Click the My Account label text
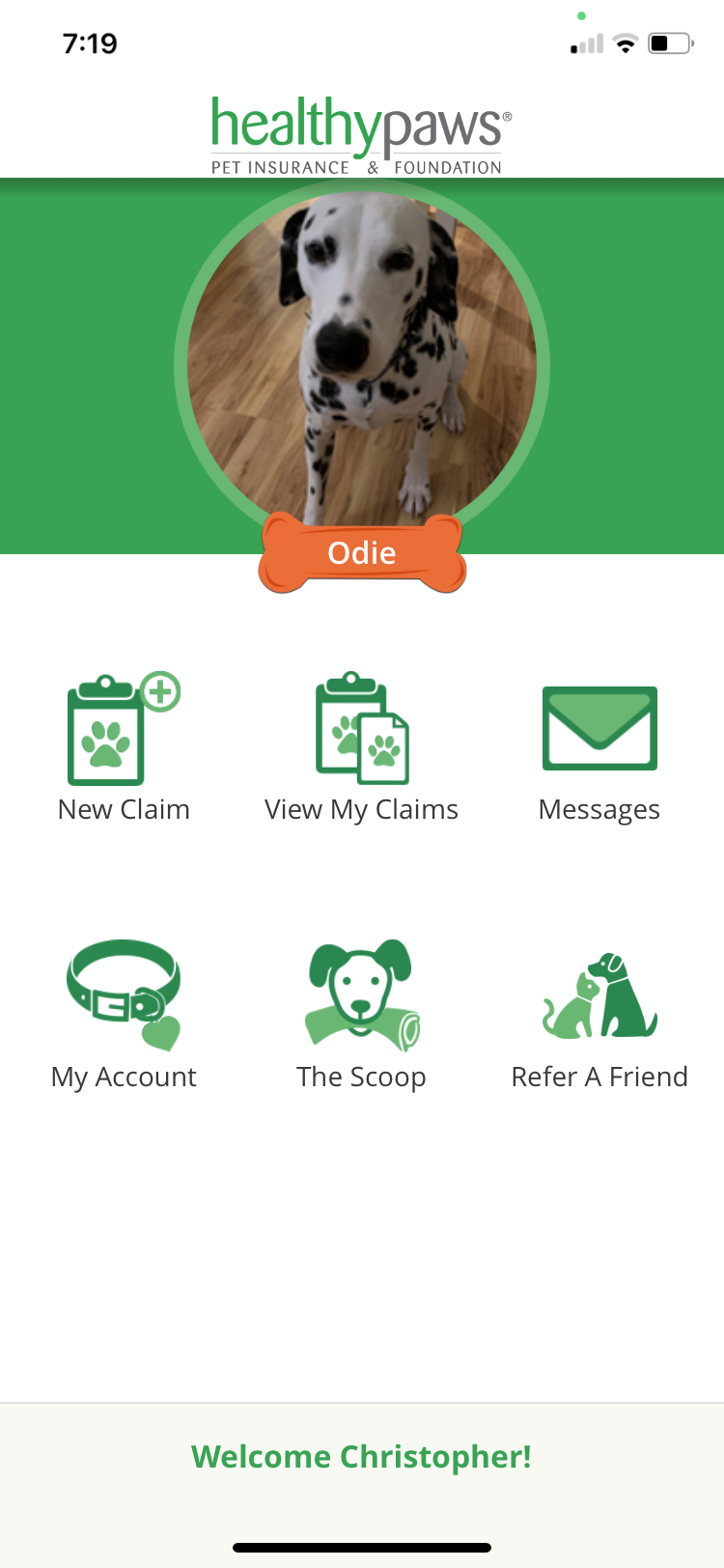The width and height of the screenshot is (724, 1568). [123, 1077]
